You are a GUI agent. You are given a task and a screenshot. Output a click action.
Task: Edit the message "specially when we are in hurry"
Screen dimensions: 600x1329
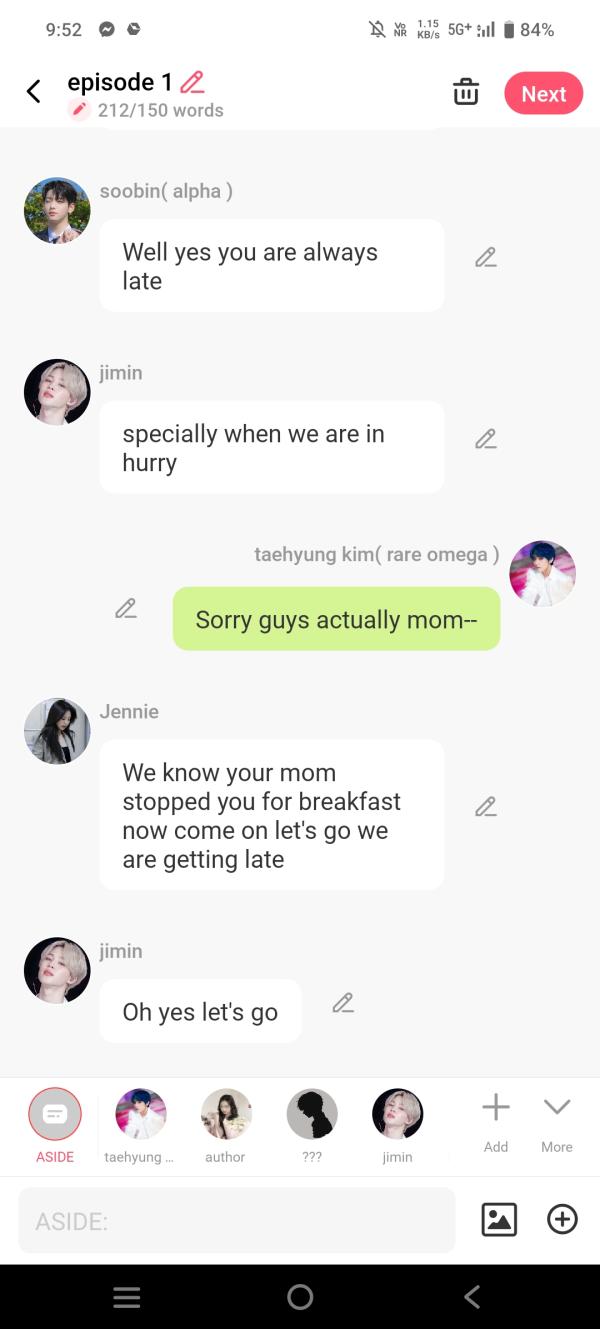(486, 439)
